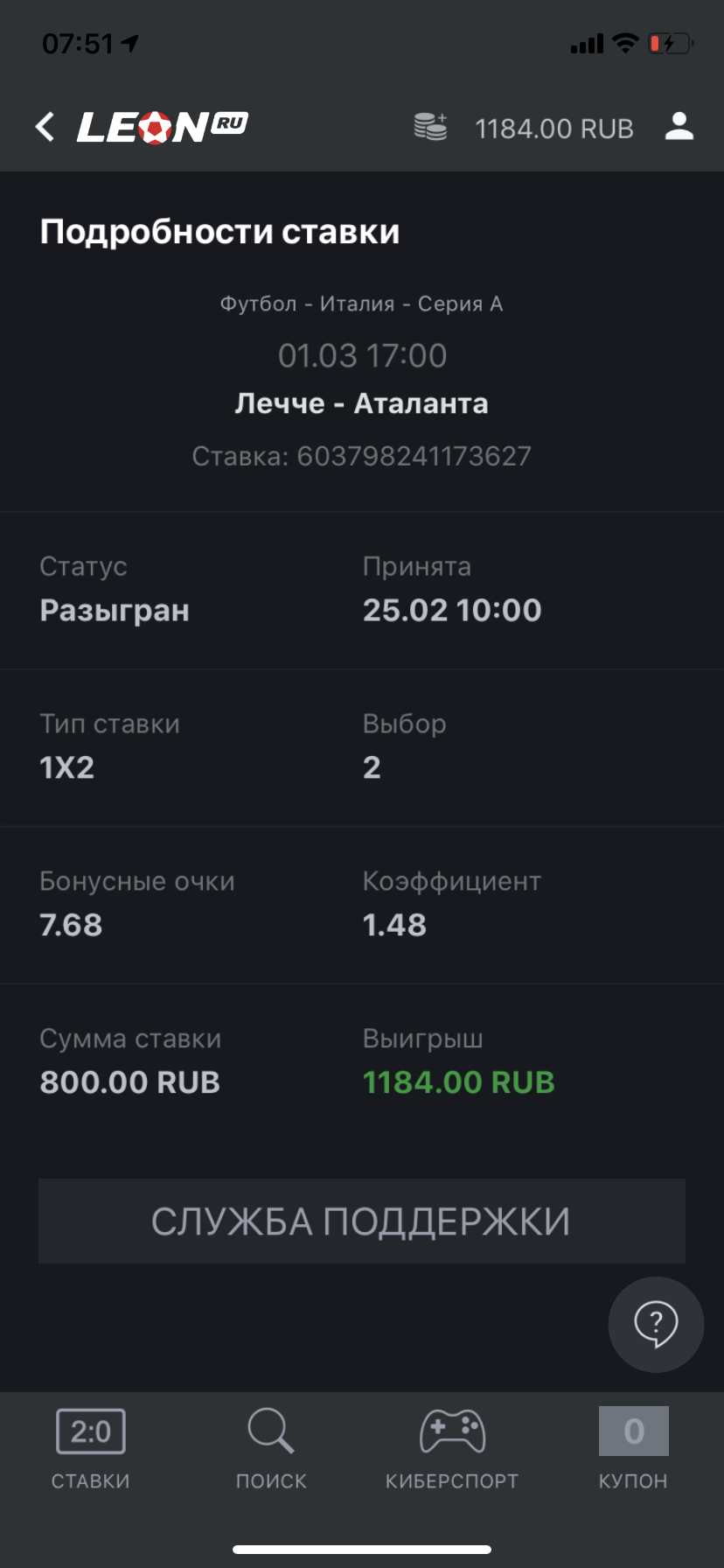This screenshot has width=724, height=1568.
Task: Contact Служба поддержки
Action: (x=361, y=1221)
